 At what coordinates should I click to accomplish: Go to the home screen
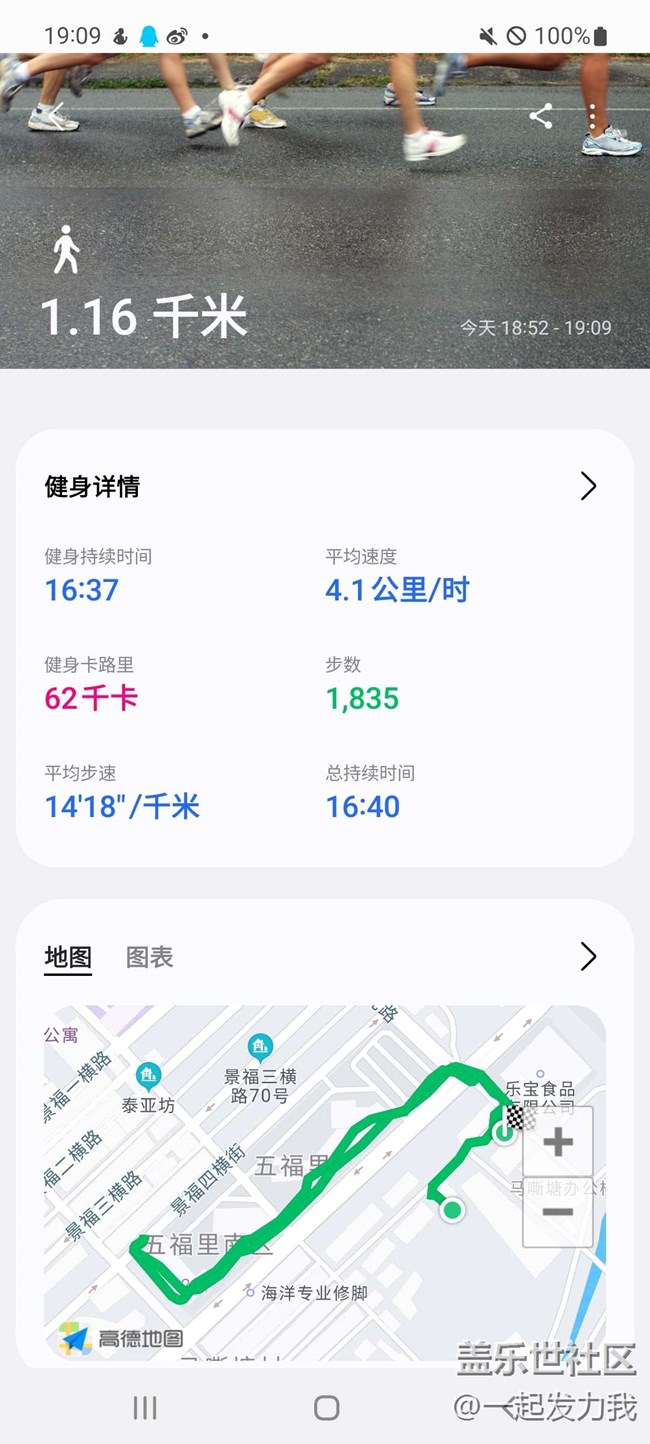click(x=326, y=1408)
